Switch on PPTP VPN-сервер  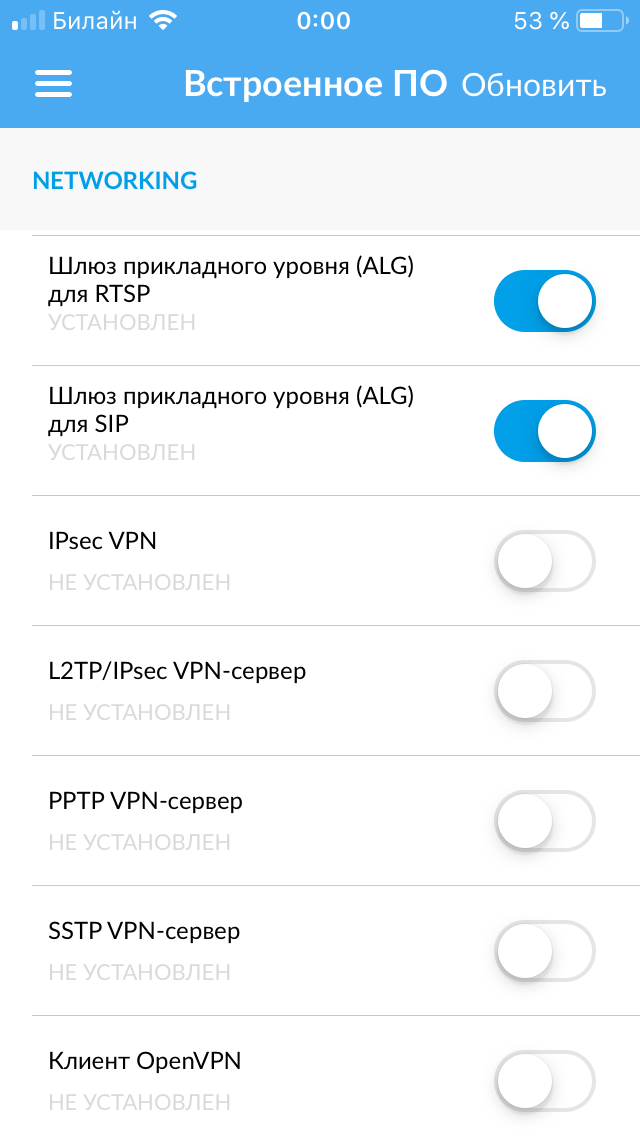click(x=544, y=821)
